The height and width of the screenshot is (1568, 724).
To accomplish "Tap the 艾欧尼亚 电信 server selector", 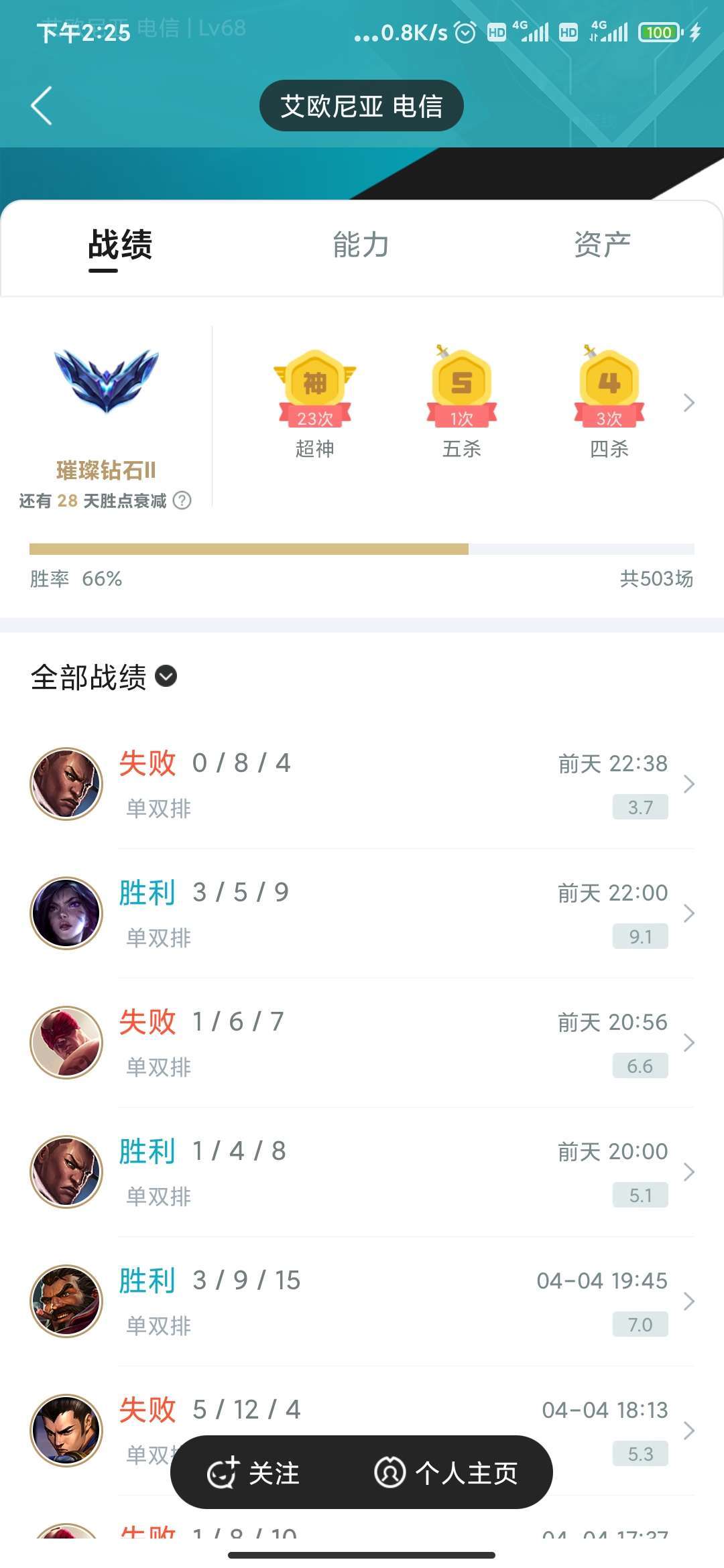I will [361, 106].
